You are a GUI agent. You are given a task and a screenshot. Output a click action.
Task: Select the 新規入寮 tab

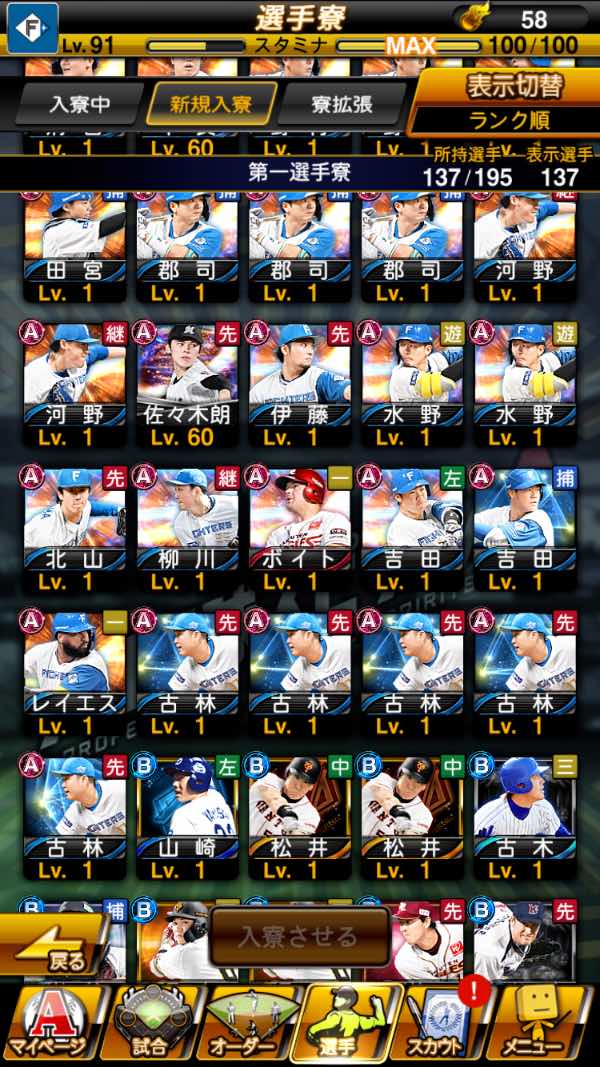tap(212, 104)
